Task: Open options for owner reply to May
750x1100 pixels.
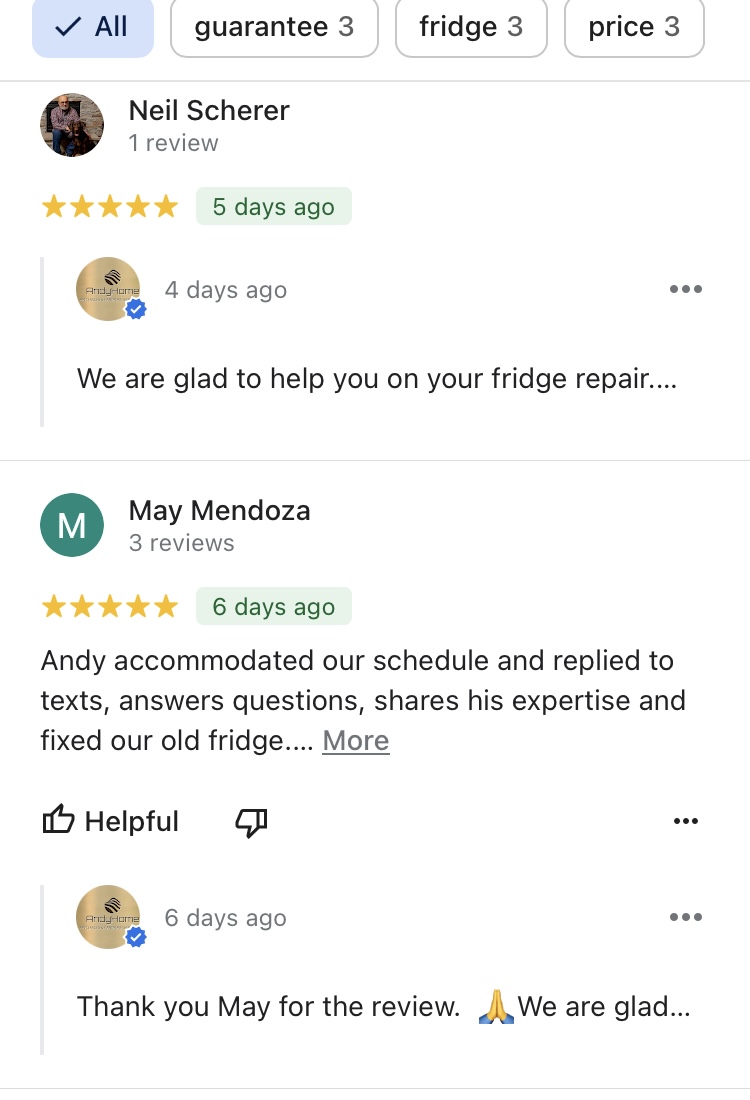Action: (x=685, y=918)
